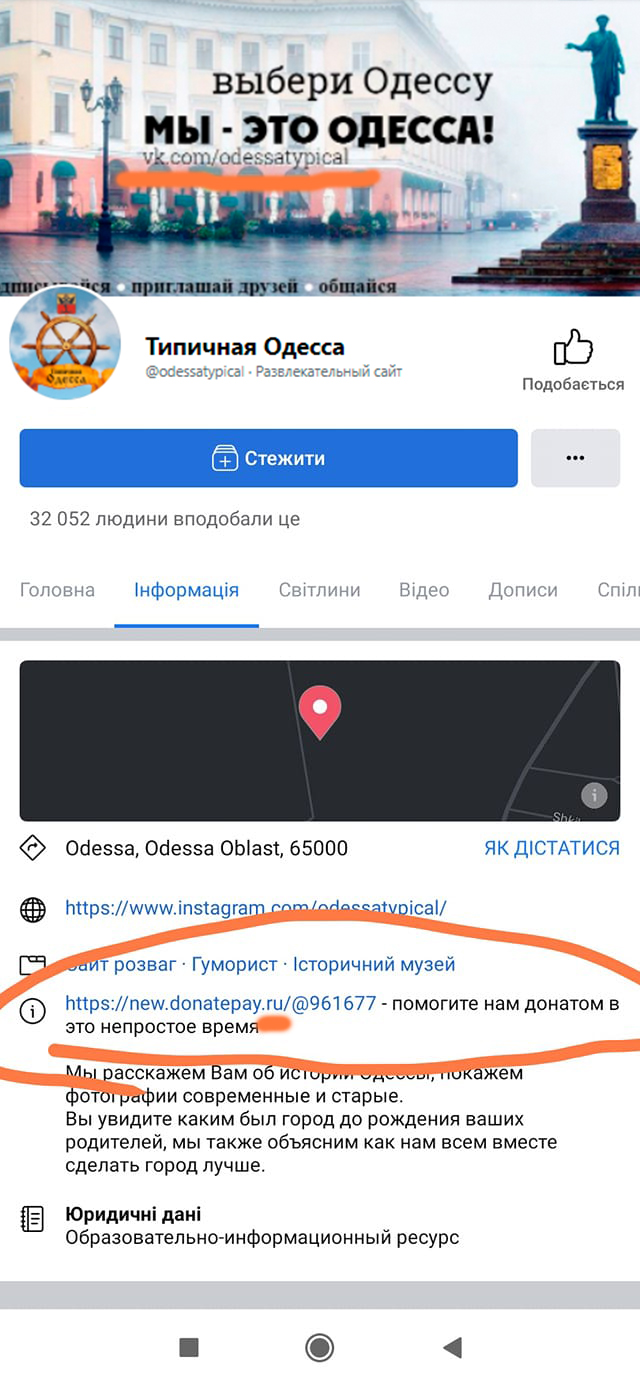Screen dimensions: 640x1386
Task: Tap the system home button
Action: coord(319,1348)
